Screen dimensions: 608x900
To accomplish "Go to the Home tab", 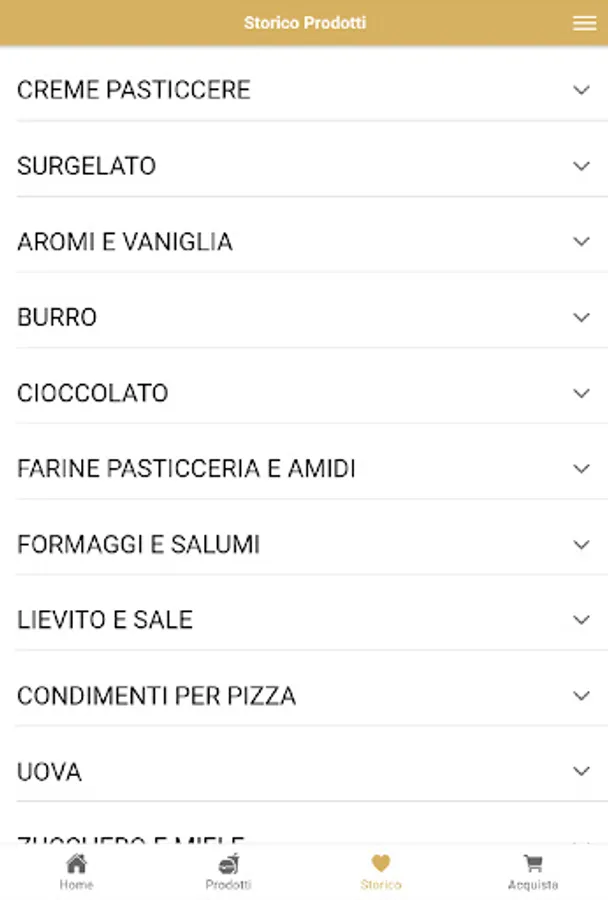I will coord(76,871).
